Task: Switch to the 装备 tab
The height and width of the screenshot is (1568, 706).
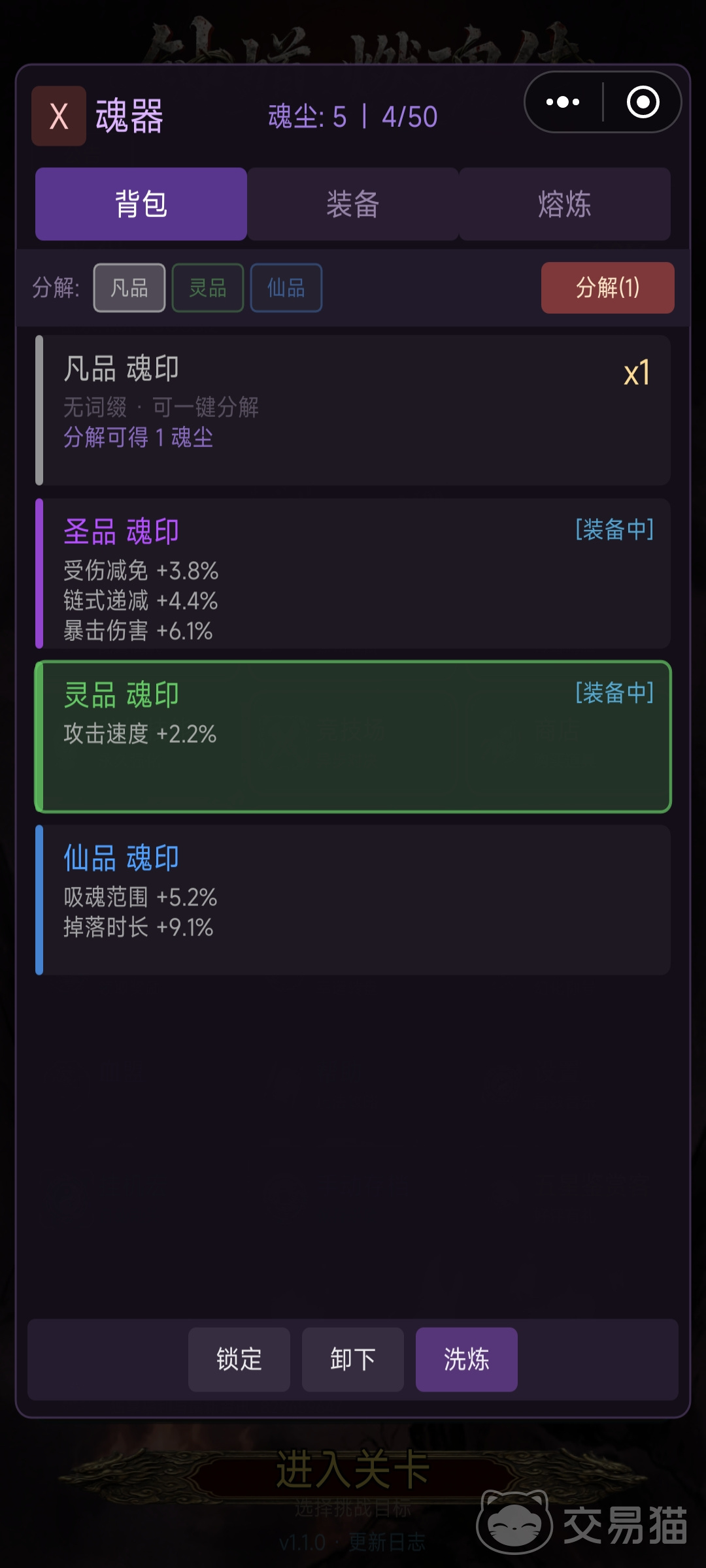Action: 353,204
